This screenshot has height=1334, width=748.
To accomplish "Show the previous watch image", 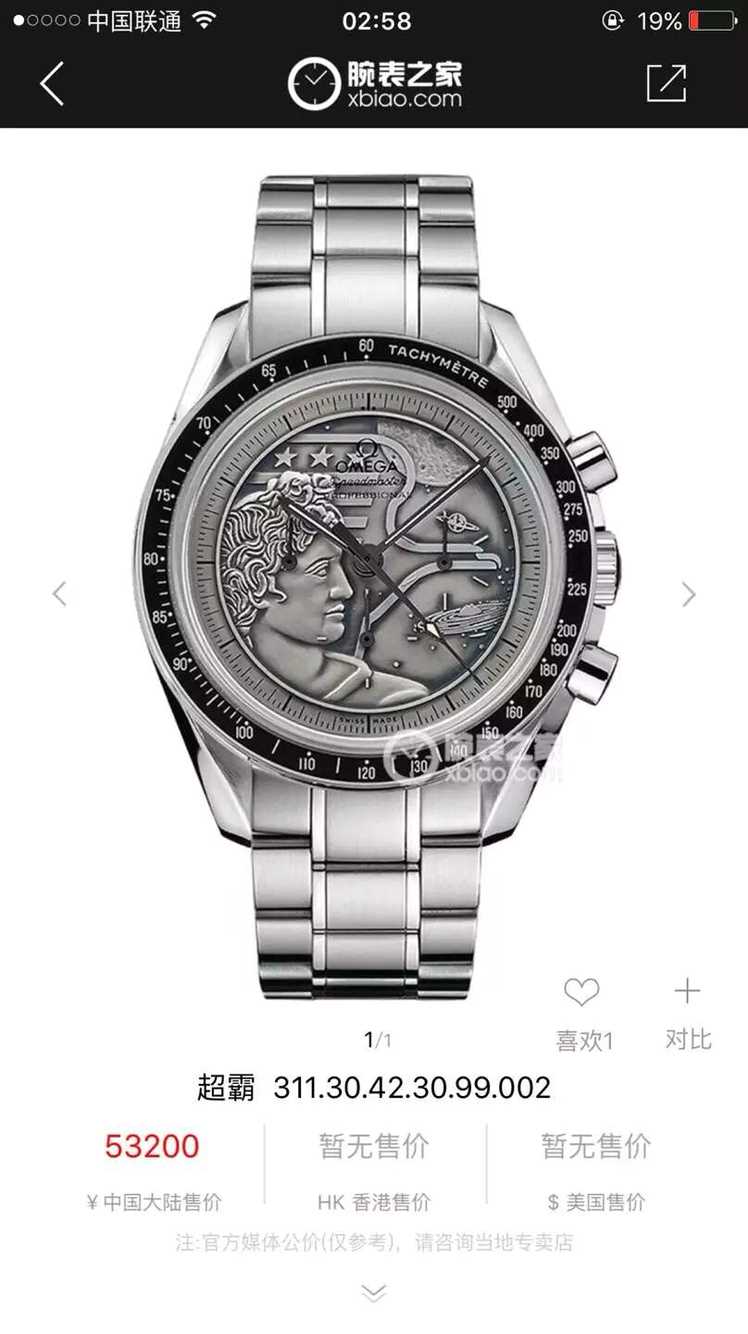I will [60, 594].
